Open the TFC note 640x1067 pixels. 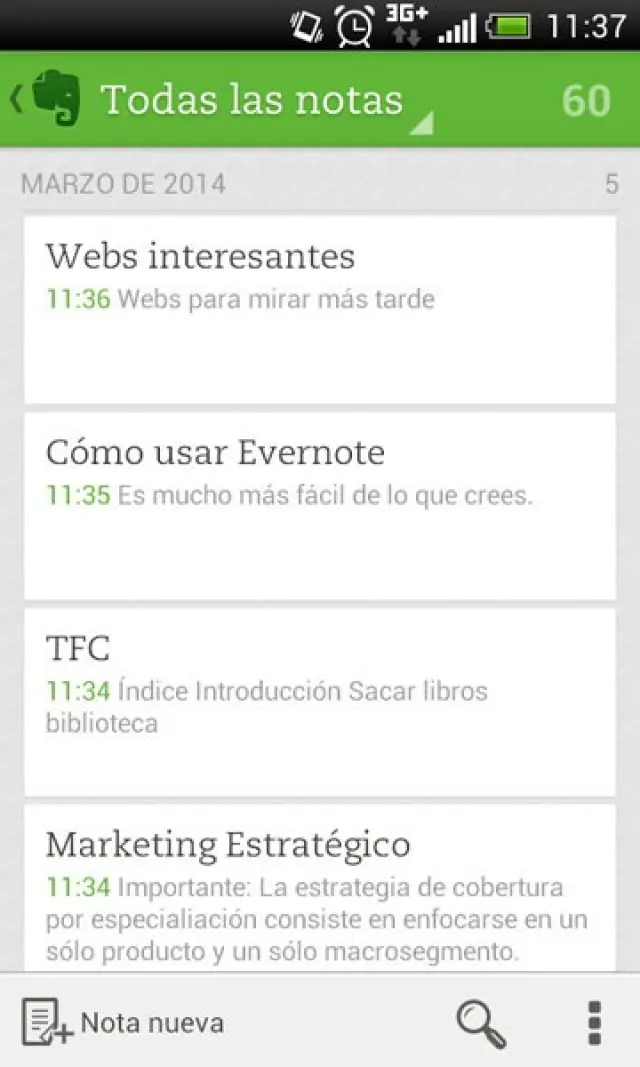(x=319, y=701)
